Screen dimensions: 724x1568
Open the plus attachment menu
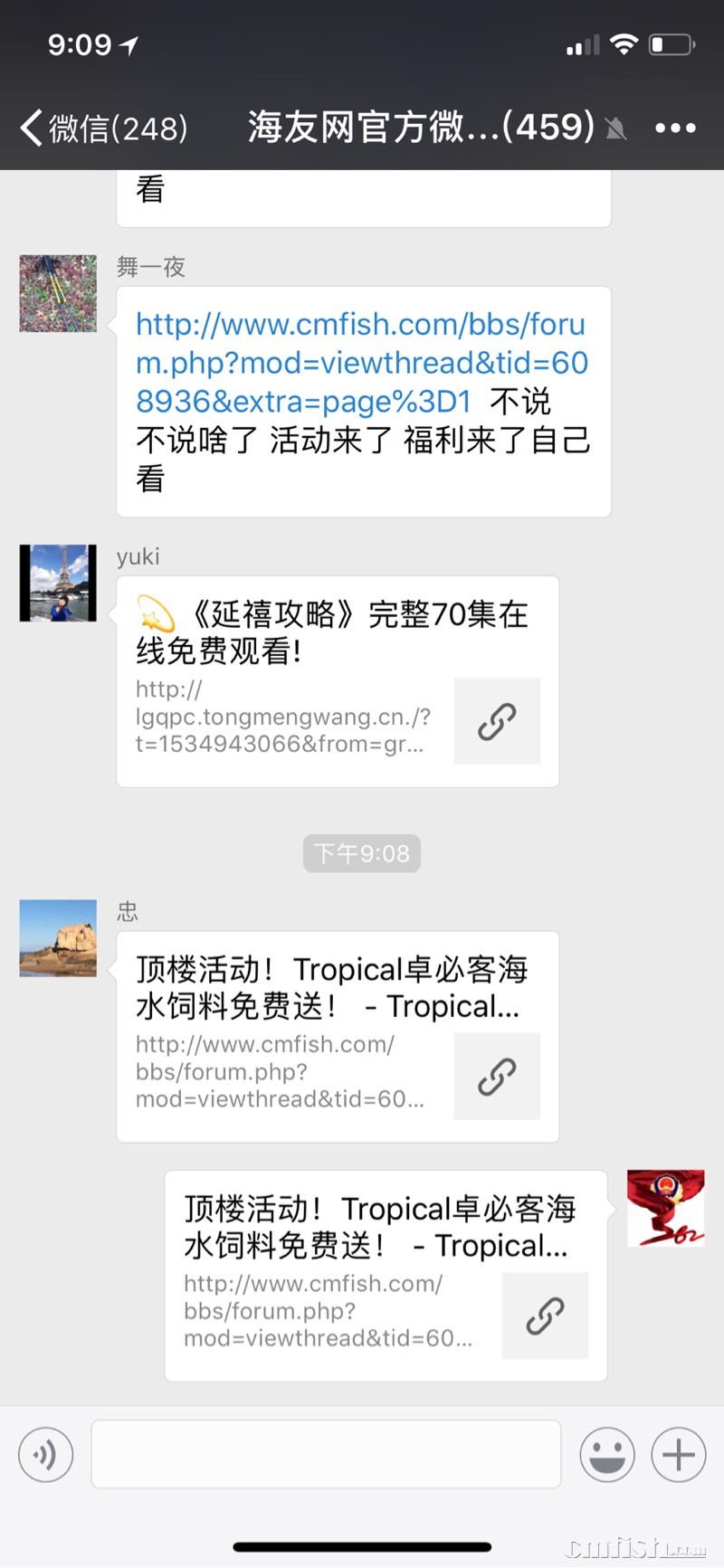678,1455
